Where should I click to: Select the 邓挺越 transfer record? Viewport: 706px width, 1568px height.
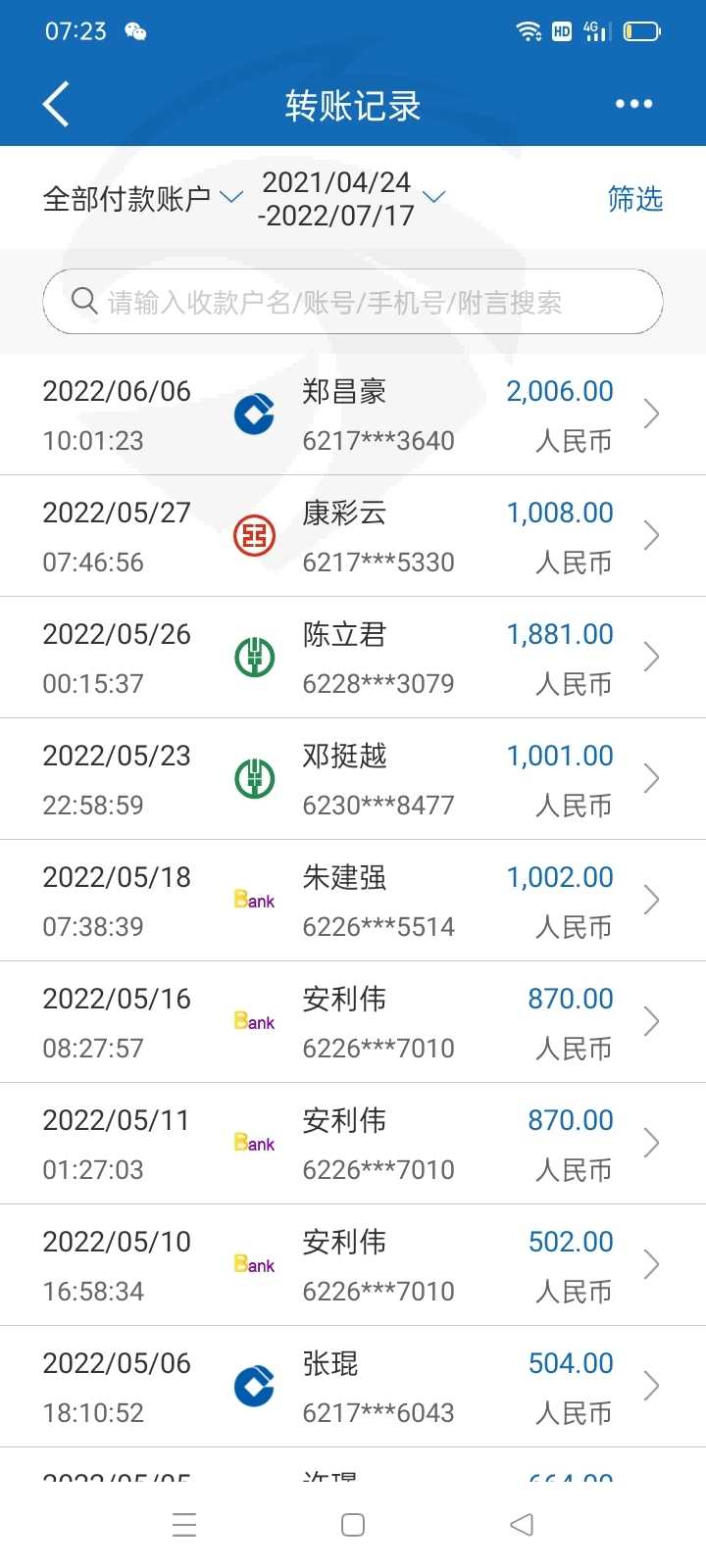tap(353, 779)
